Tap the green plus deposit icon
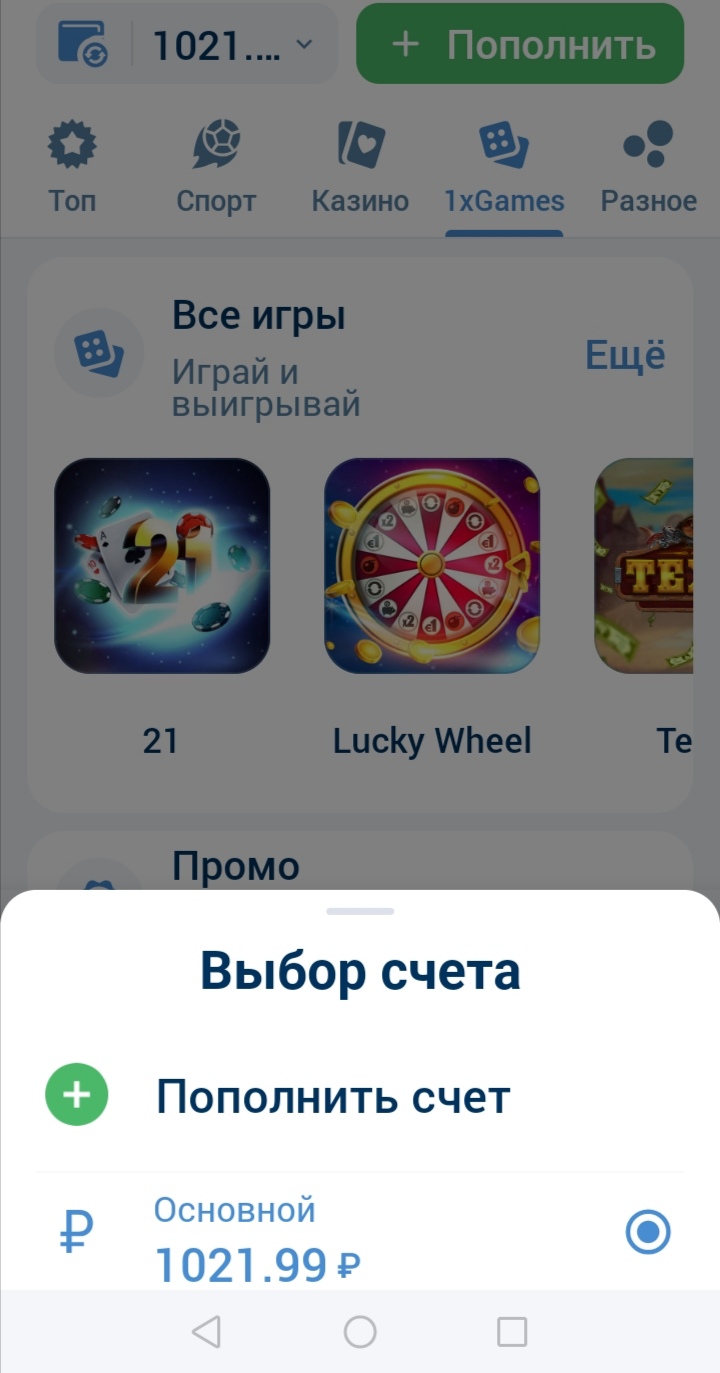Screen dimensions: 720x1373 click(76, 1094)
